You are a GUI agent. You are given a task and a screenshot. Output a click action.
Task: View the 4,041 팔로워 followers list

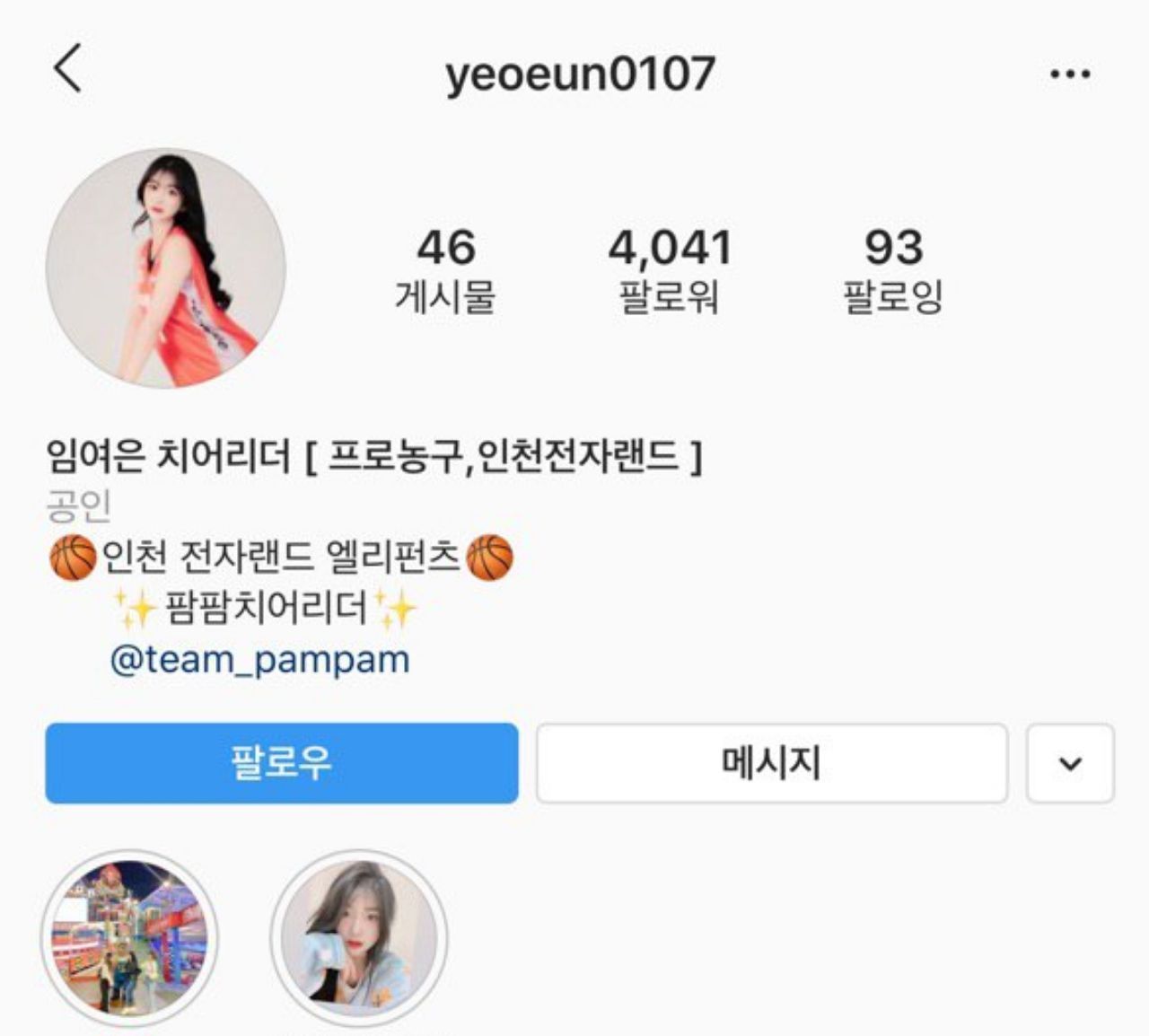coord(670,270)
